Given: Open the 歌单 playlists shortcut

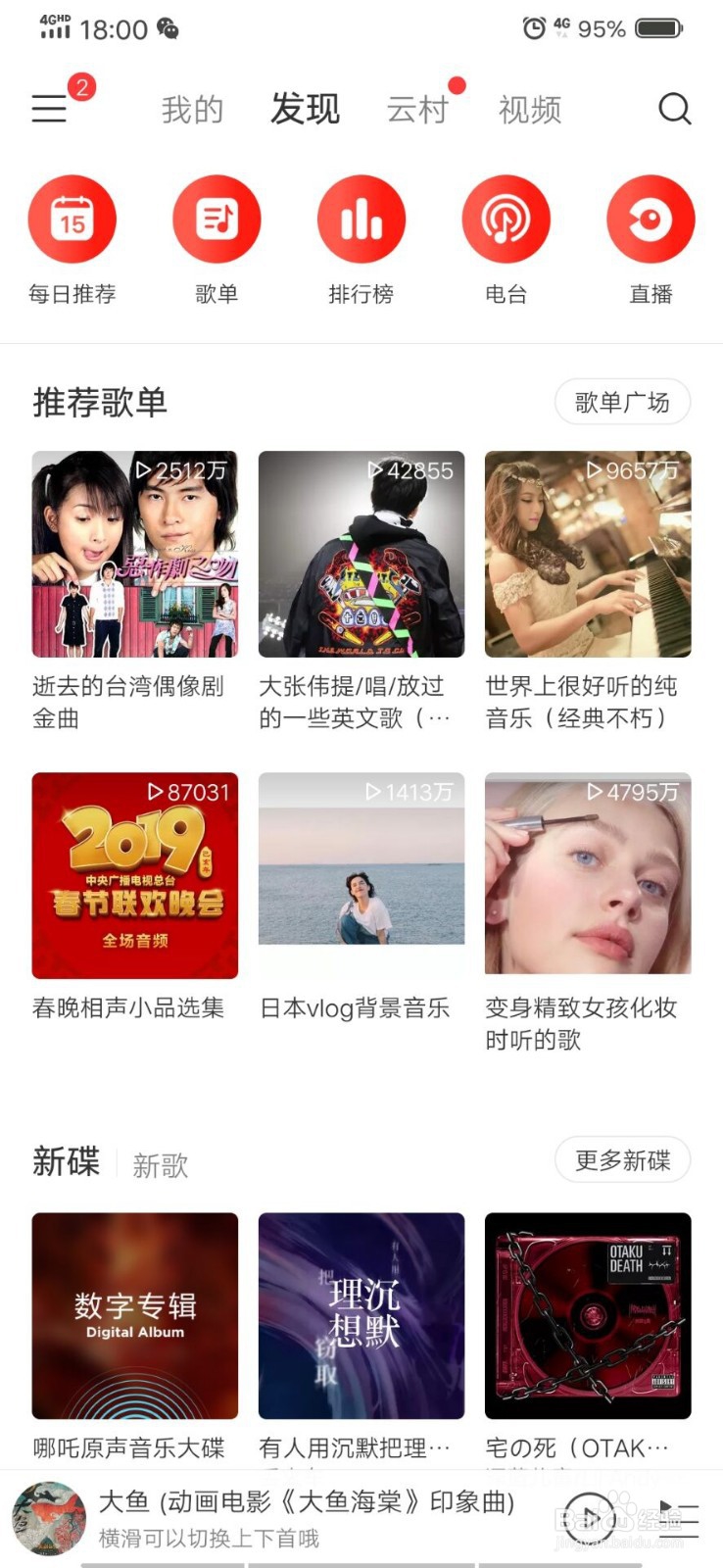Looking at the screenshot, I should (217, 220).
